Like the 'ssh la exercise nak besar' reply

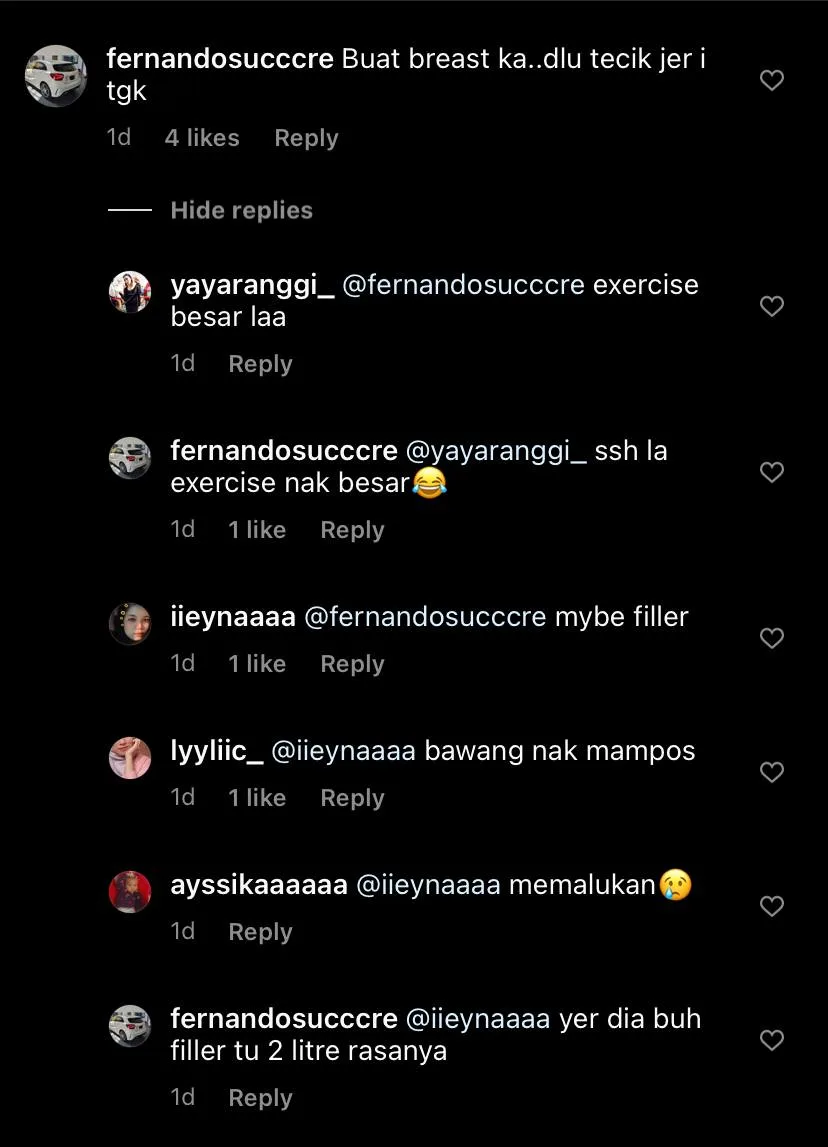[772, 472]
